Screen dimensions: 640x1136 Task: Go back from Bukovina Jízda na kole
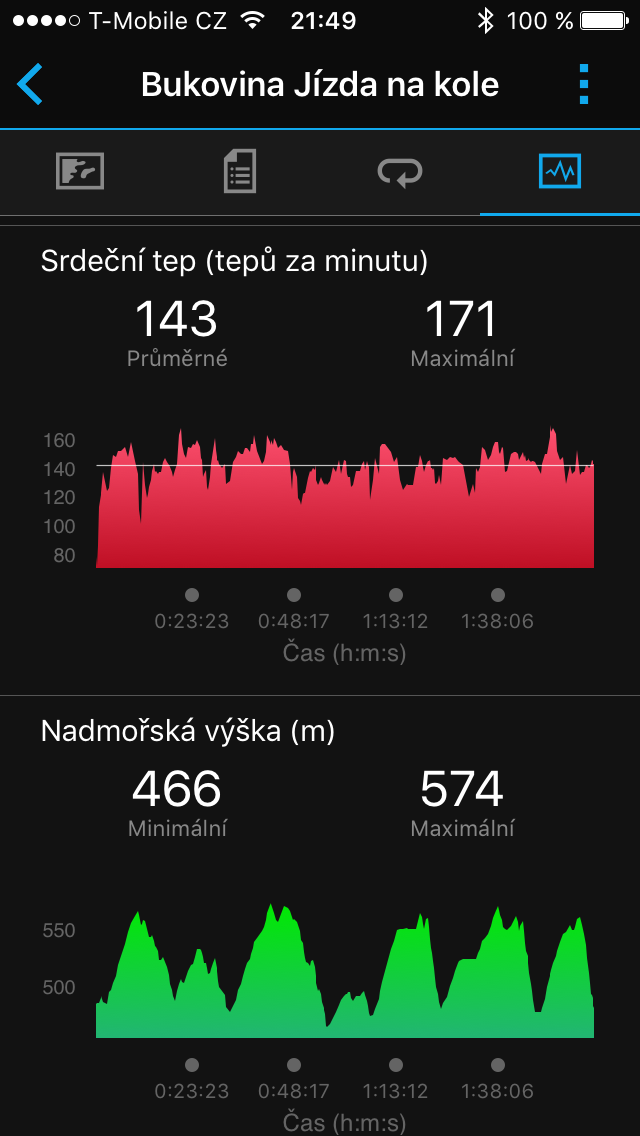tap(30, 84)
